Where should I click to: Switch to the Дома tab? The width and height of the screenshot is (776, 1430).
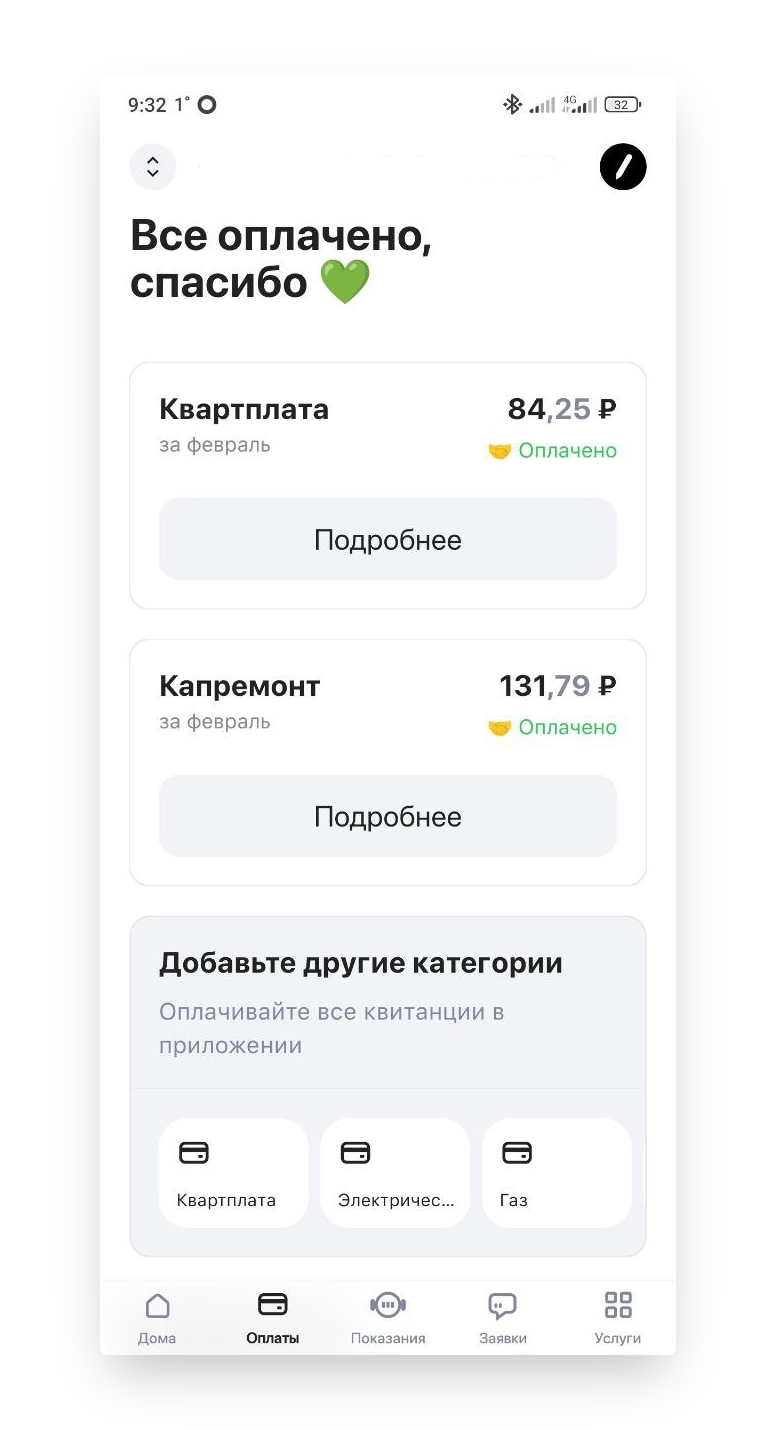[x=157, y=1318]
